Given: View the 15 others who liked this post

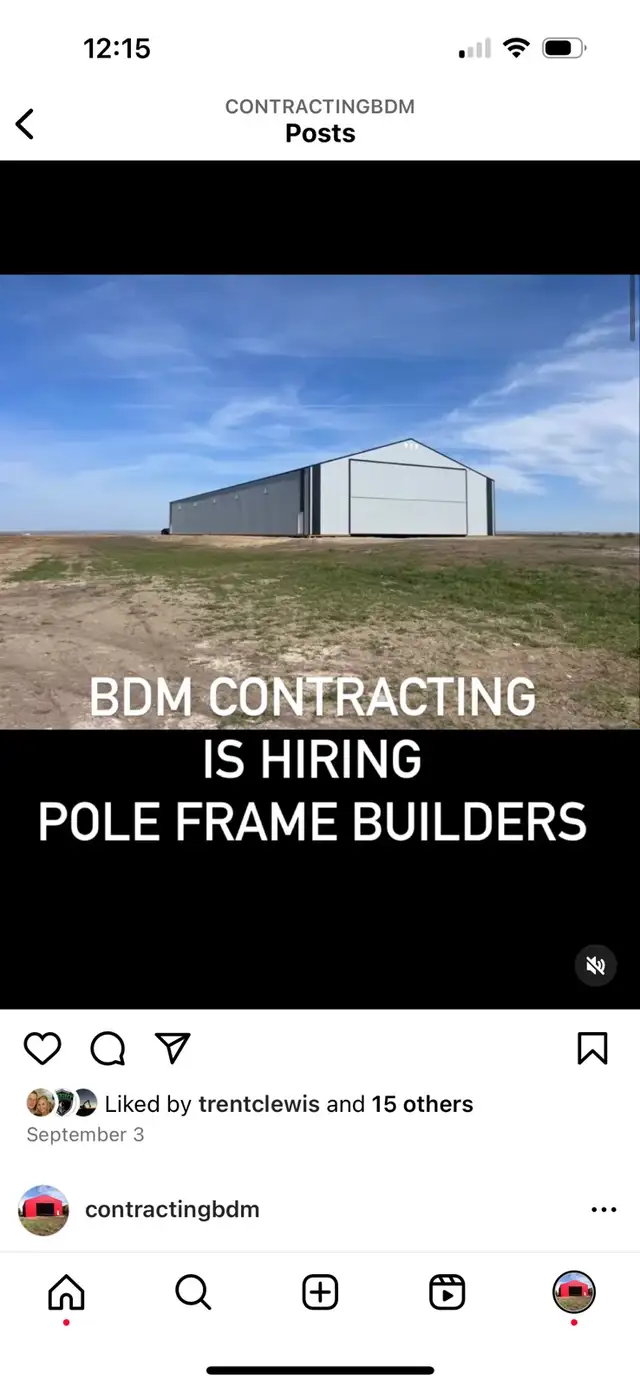Looking at the screenshot, I should point(422,1104).
